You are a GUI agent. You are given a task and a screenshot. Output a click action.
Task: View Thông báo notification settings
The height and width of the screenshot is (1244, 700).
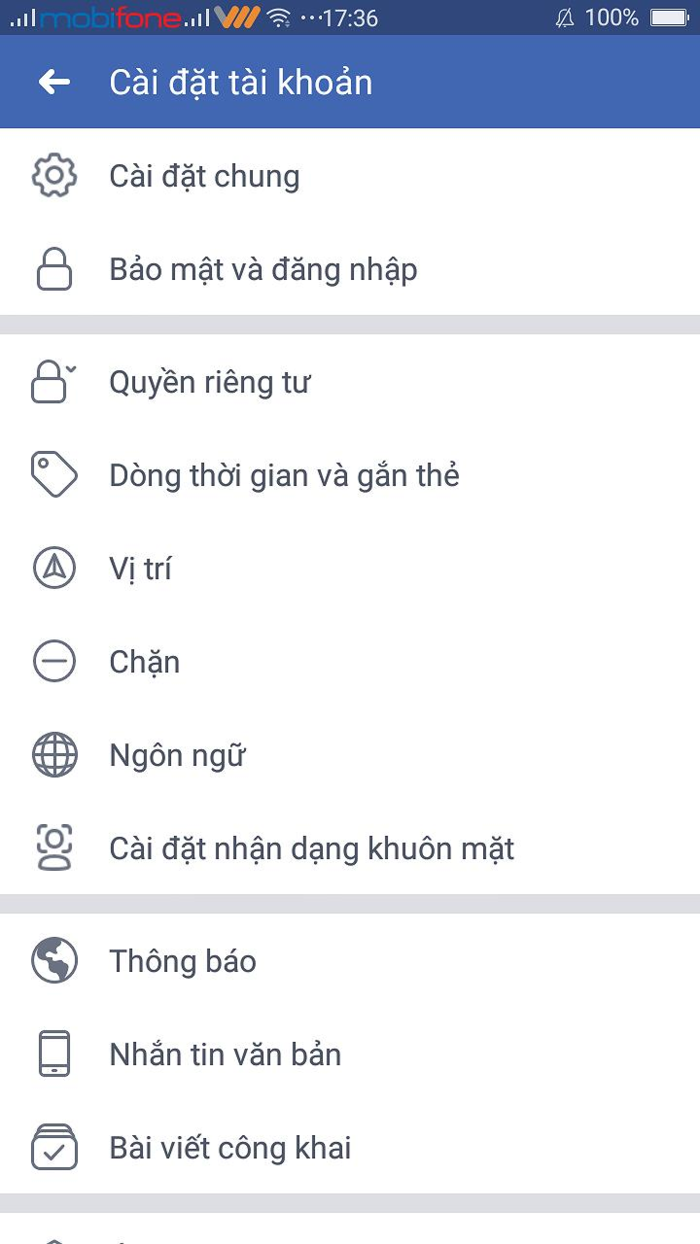point(183,962)
